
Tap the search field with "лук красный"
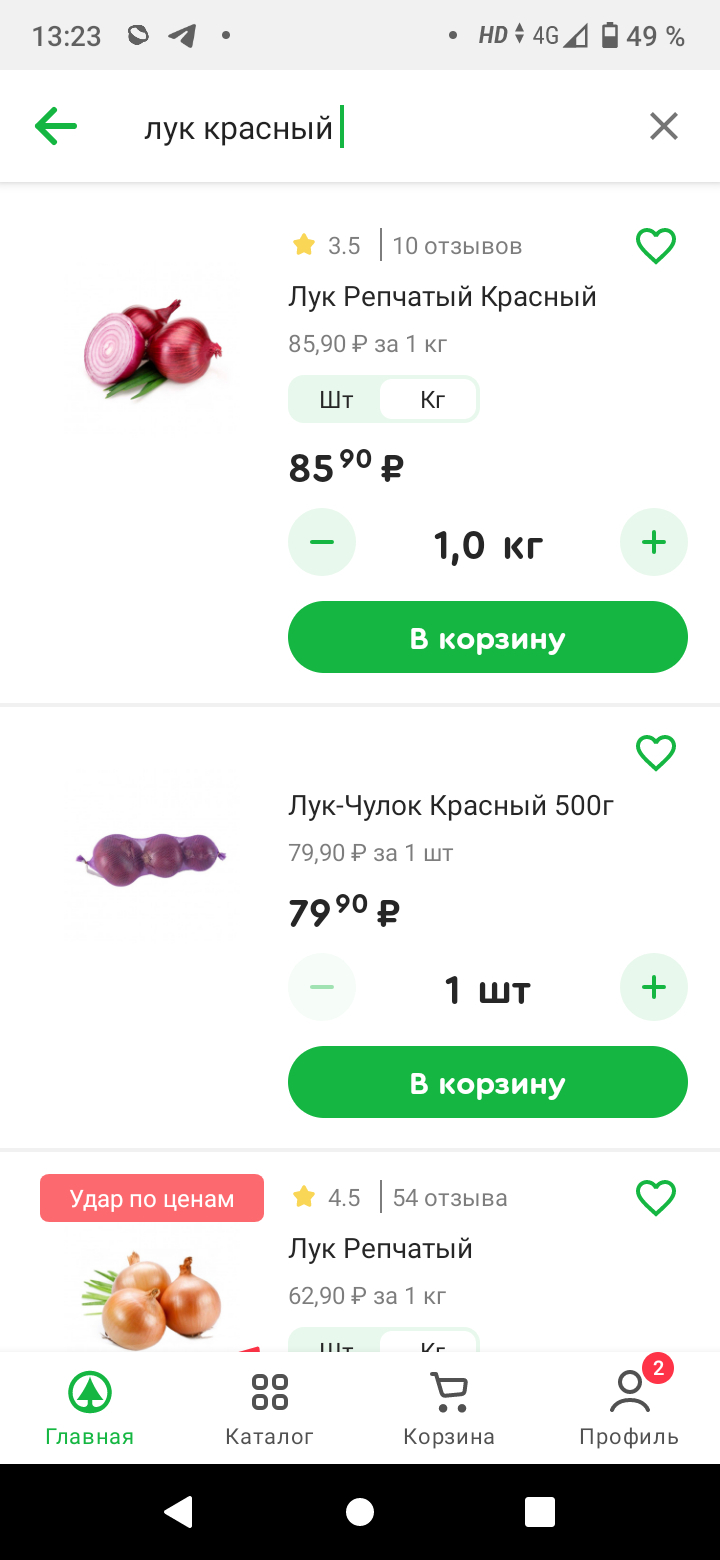point(380,128)
